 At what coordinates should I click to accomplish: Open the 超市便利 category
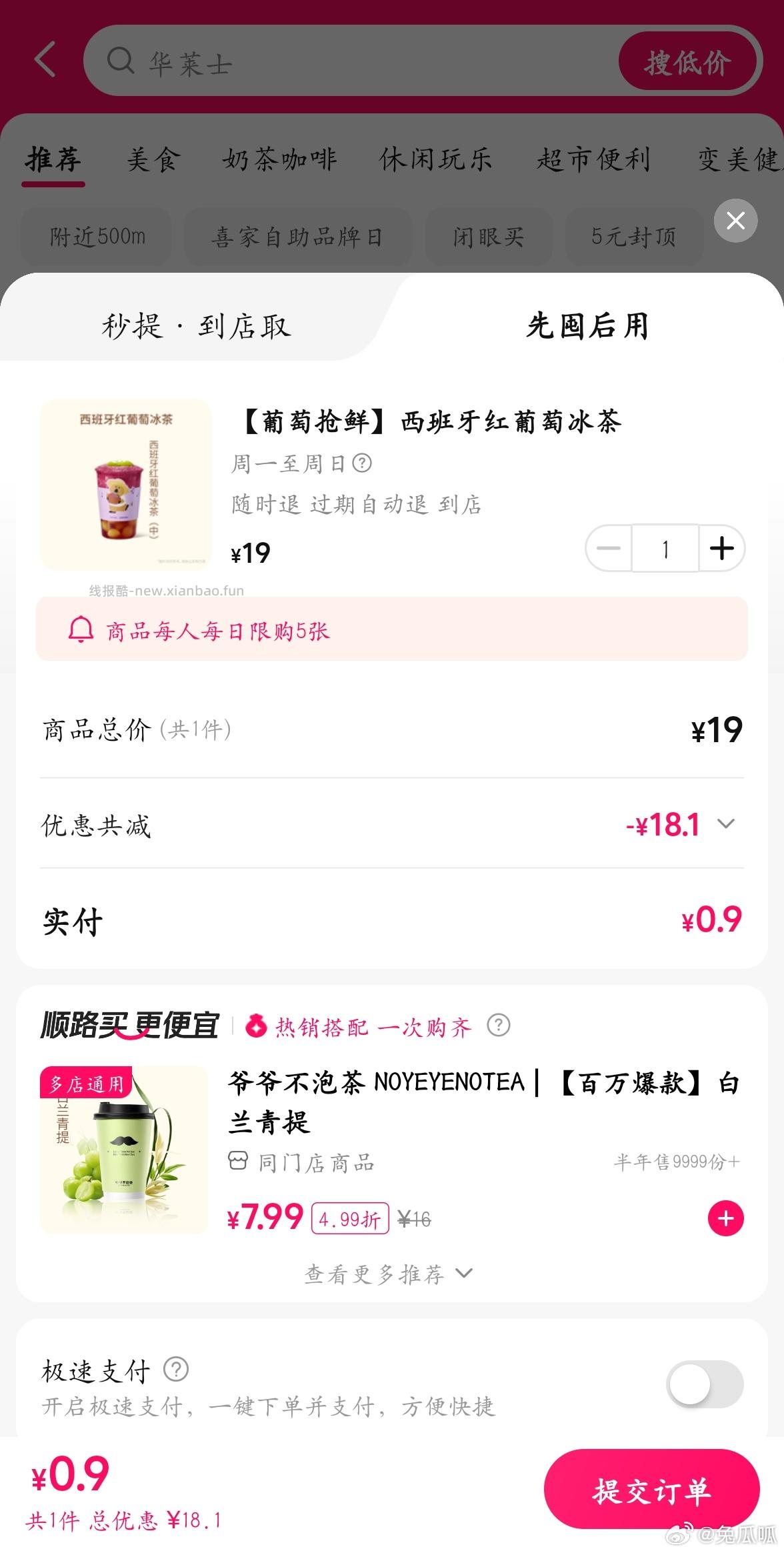tap(593, 160)
